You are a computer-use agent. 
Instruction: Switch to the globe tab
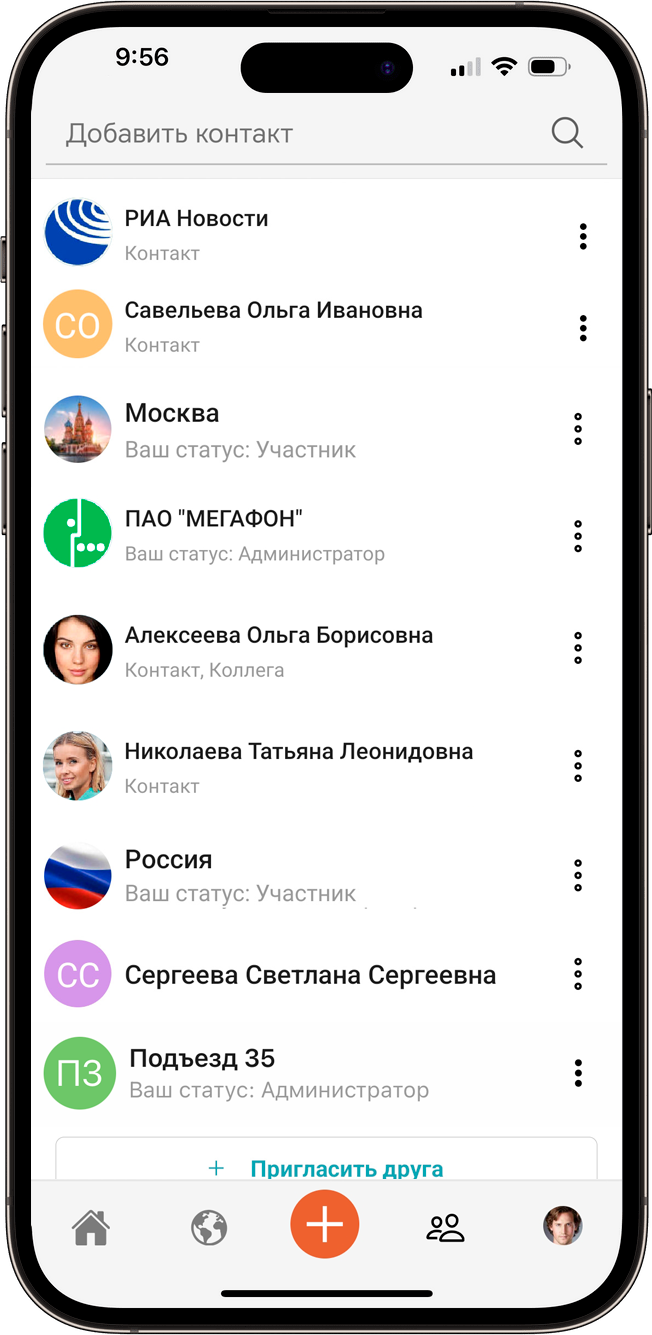click(x=209, y=1227)
